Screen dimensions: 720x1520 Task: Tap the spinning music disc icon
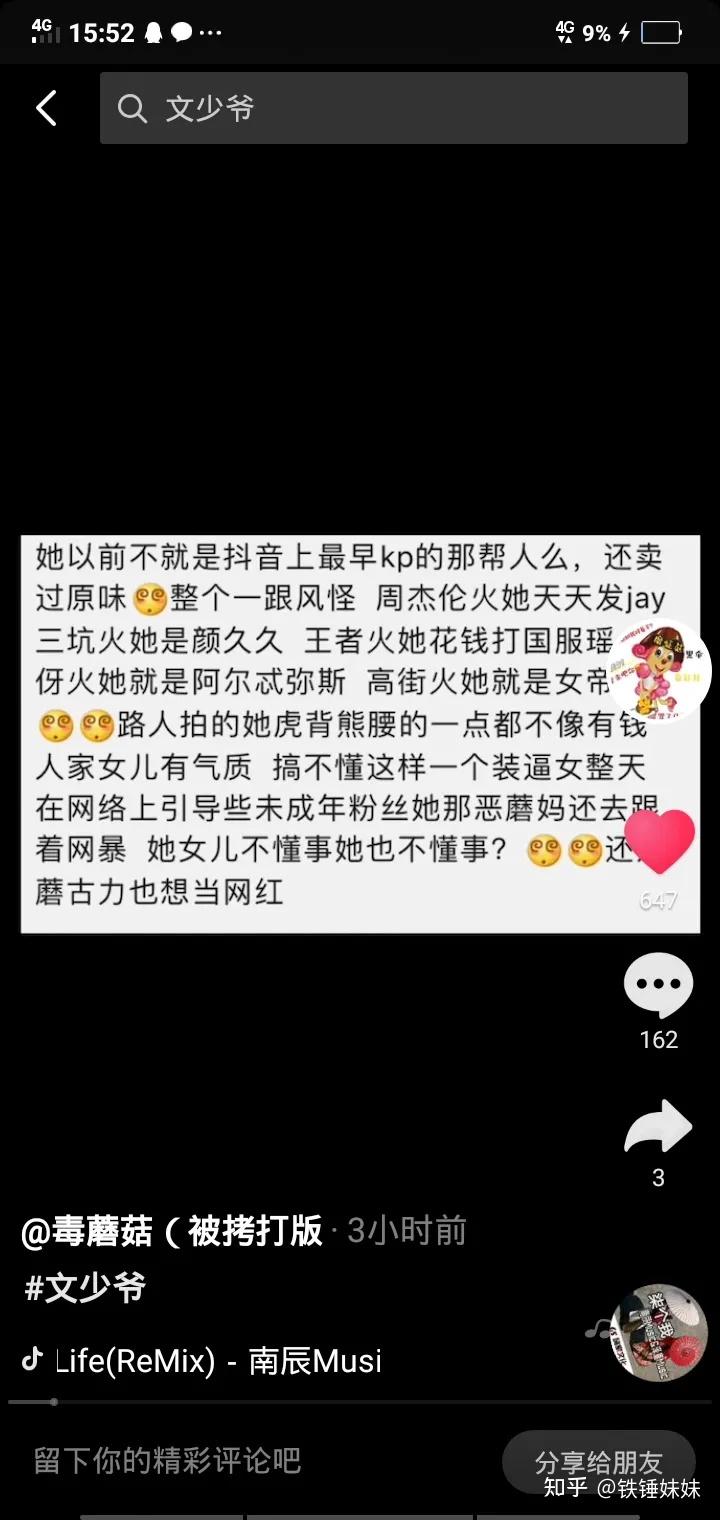pos(659,1333)
